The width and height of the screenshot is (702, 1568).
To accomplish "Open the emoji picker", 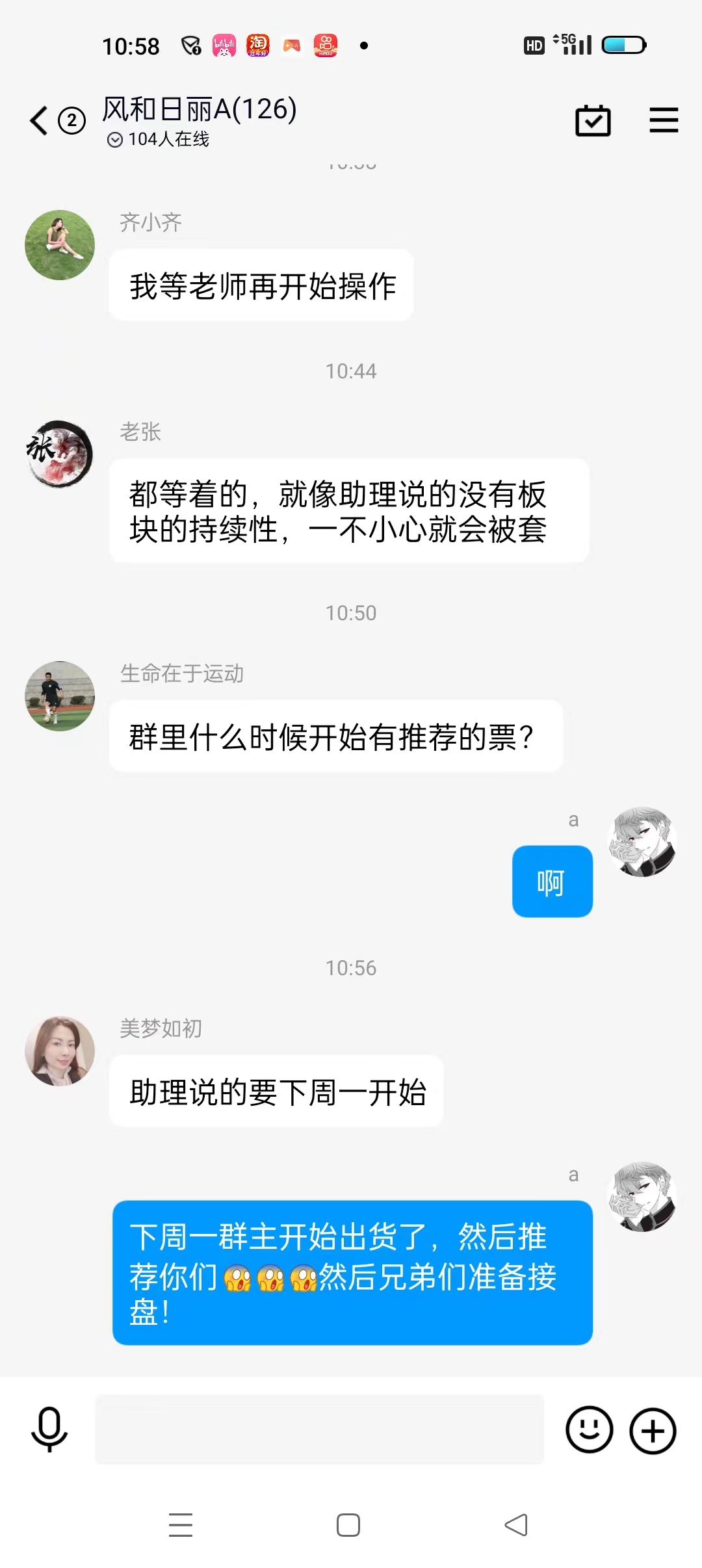I will [x=588, y=1430].
